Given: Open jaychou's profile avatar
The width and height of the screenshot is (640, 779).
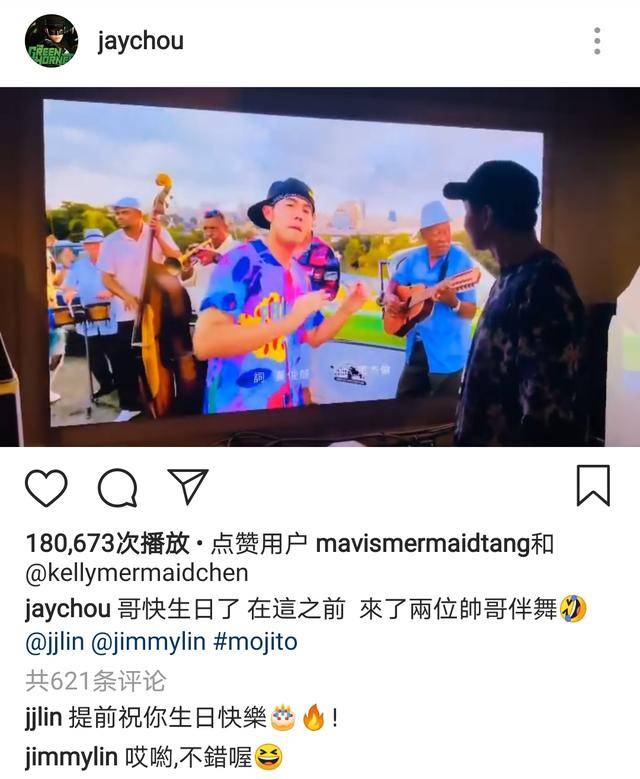Looking at the screenshot, I should tap(51, 41).
